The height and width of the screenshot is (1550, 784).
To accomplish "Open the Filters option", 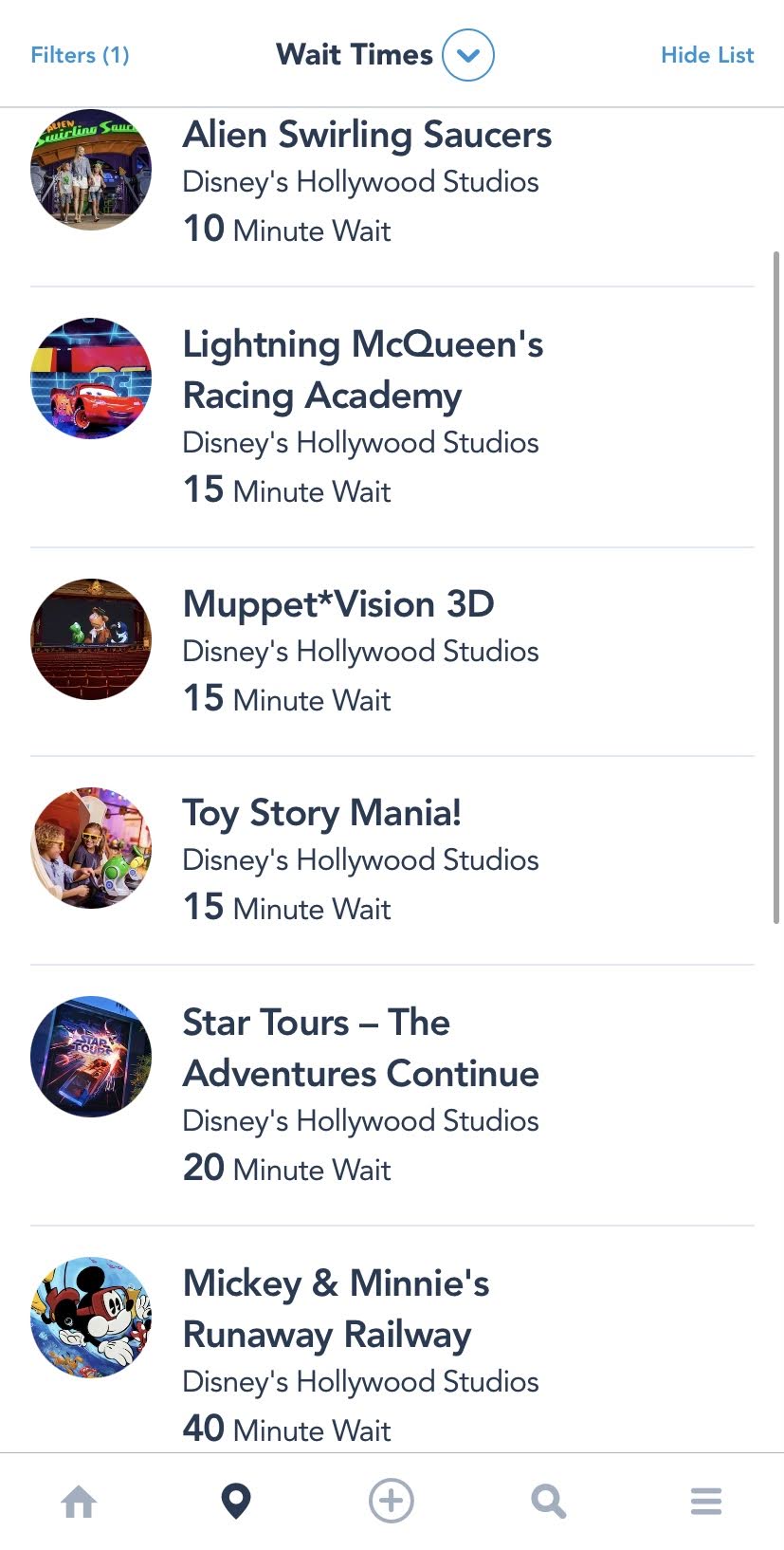I will 80,55.
